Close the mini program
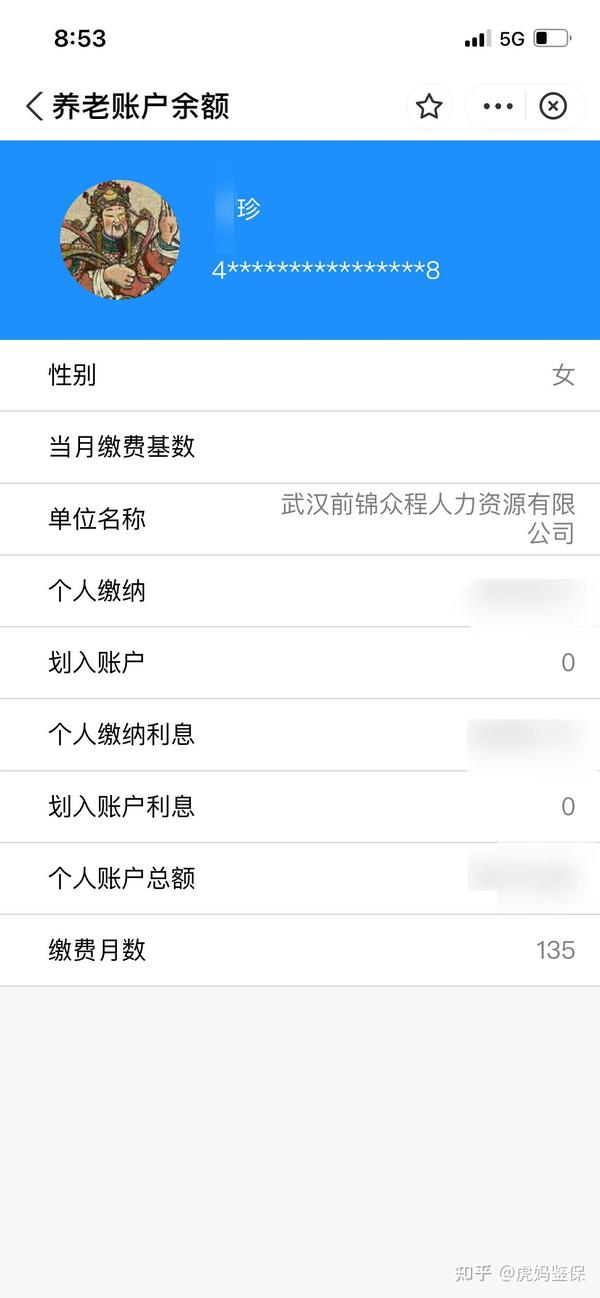 tap(553, 106)
